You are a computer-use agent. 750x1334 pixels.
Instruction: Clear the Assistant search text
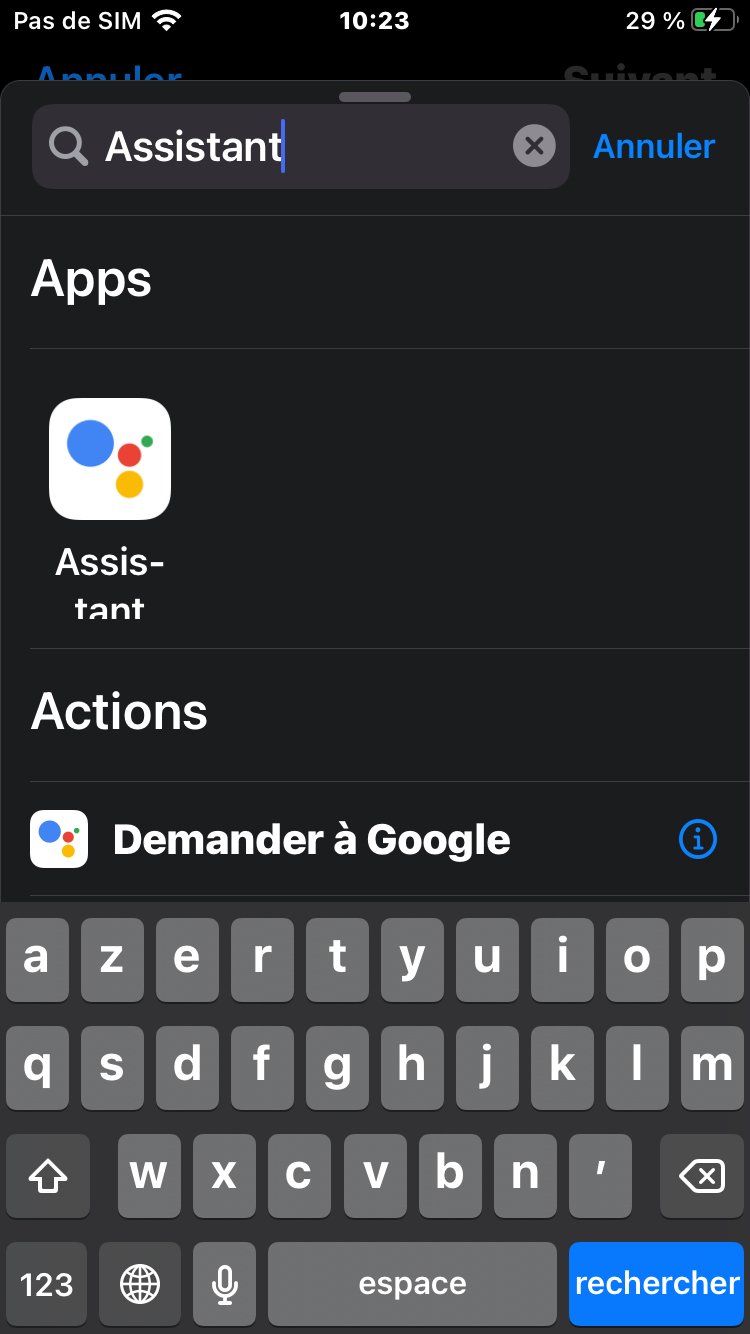point(534,146)
